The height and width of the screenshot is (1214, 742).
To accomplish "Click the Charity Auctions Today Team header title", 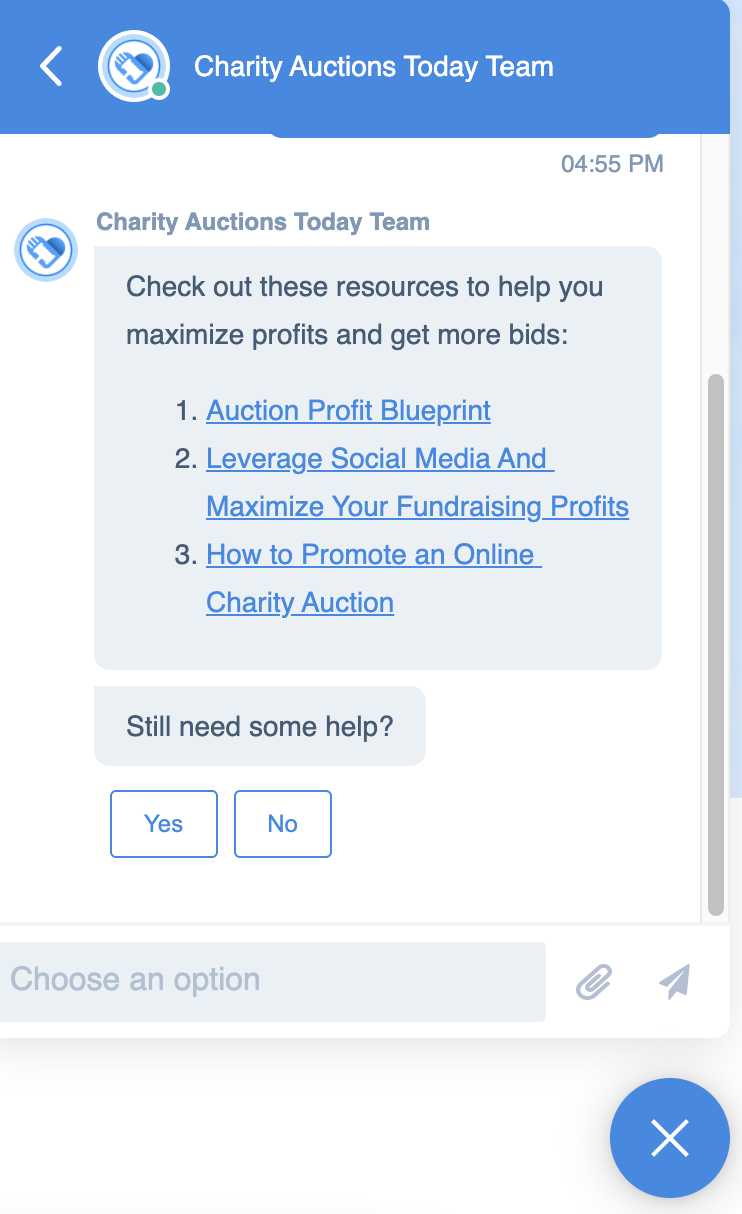I will coord(374,66).
